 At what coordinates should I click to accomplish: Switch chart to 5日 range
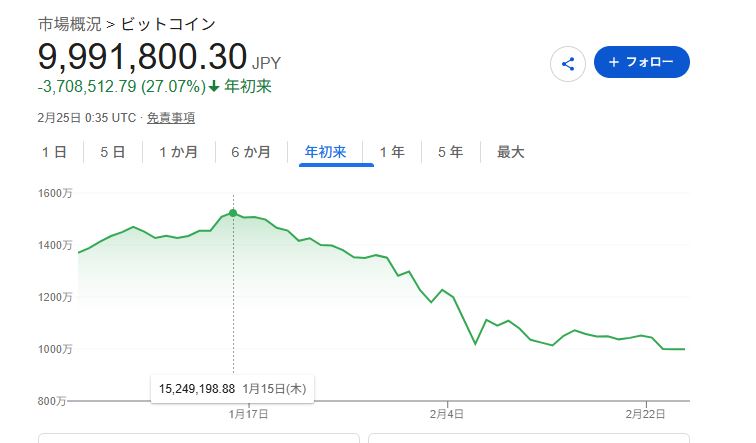coord(112,152)
